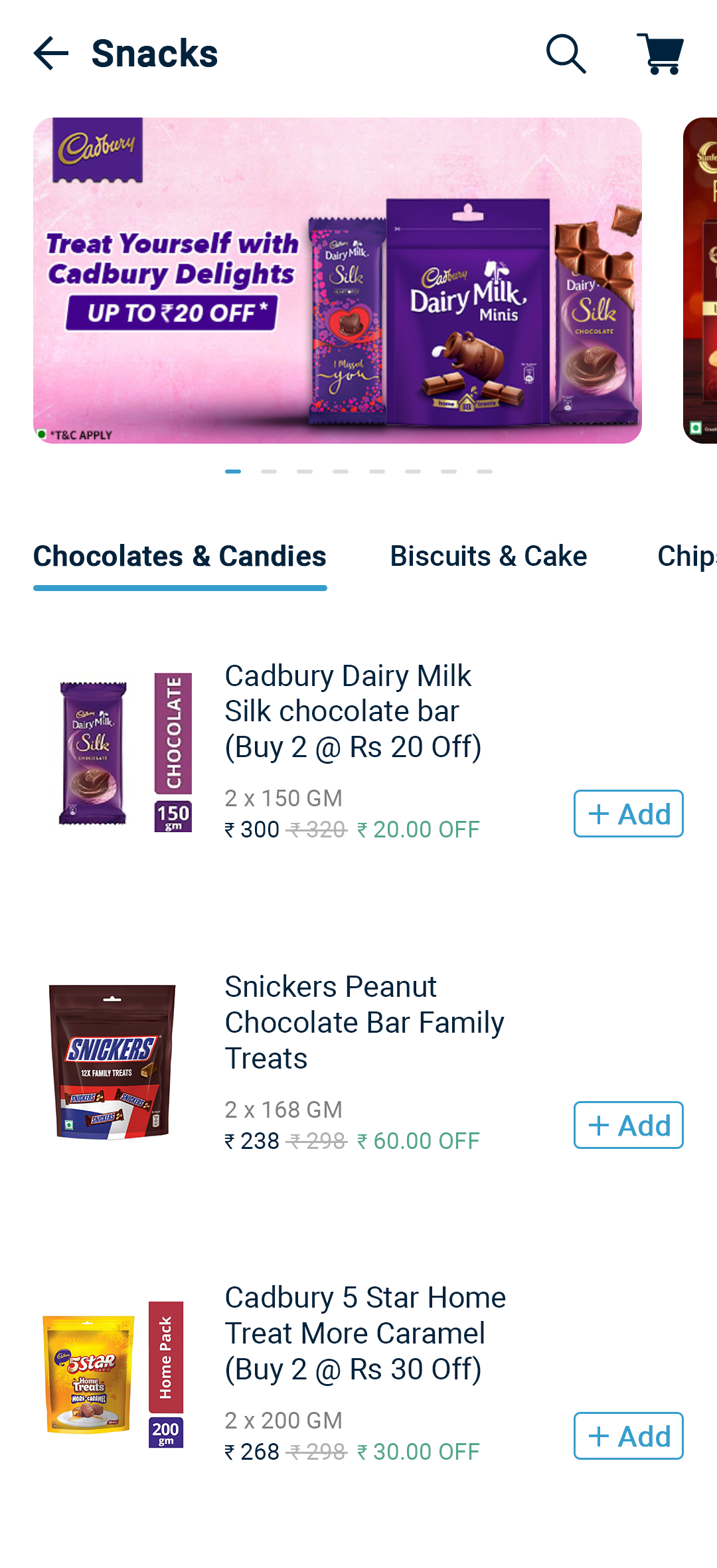Image resolution: width=717 pixels, height=1568 pixels.
Task: Open the Cadbury Delights promo banner
Action: pyautogui.click(x=337, y=280)
